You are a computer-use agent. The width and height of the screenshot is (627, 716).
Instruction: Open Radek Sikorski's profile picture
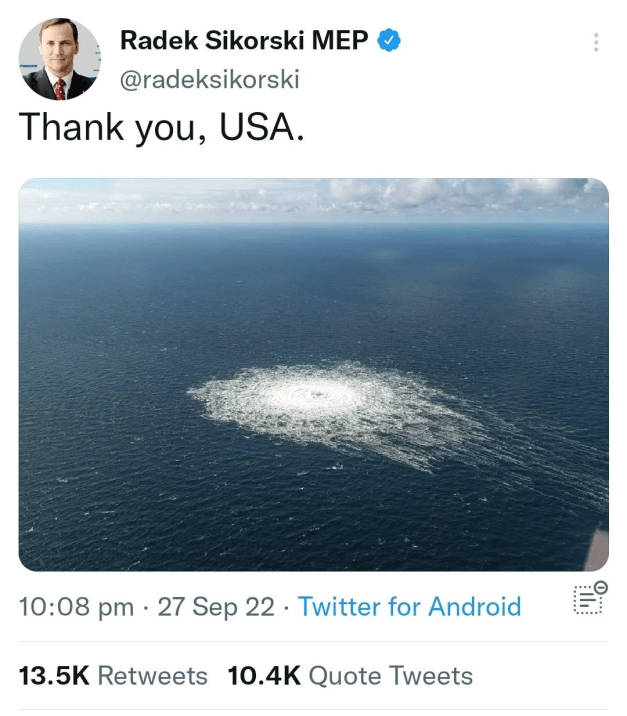[61, 60]
